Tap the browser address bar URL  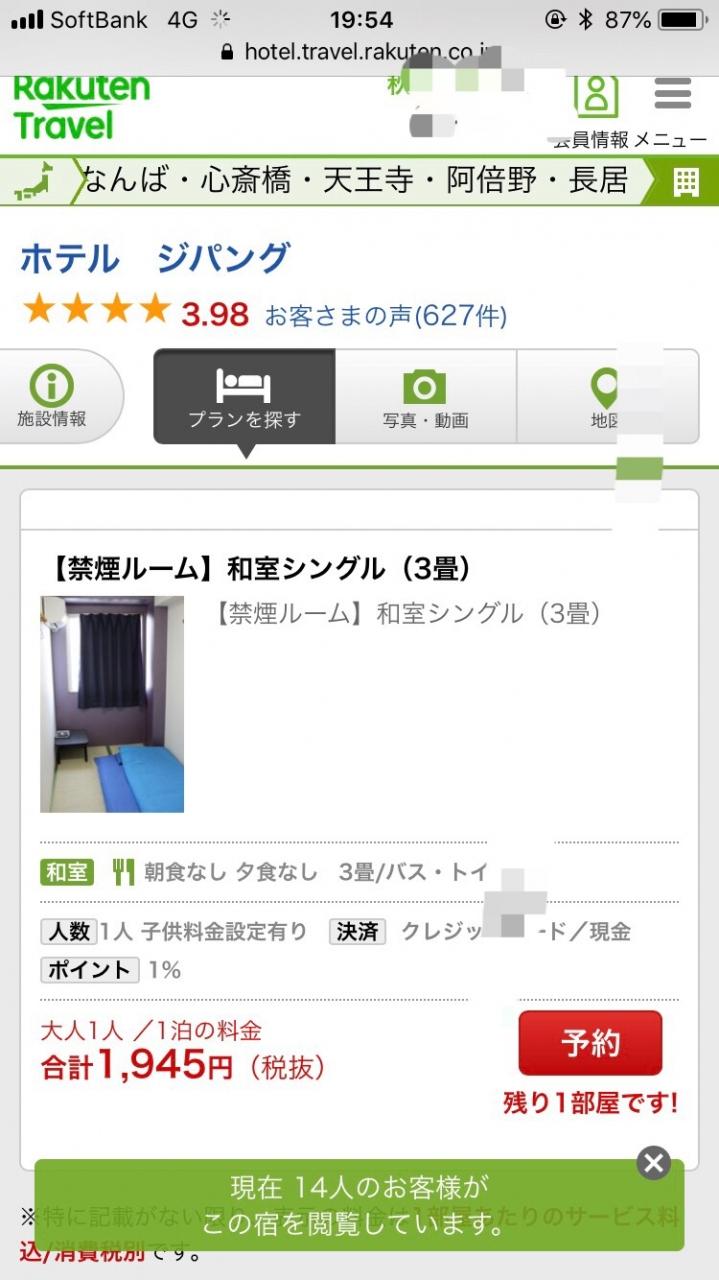tap(358, 51)
